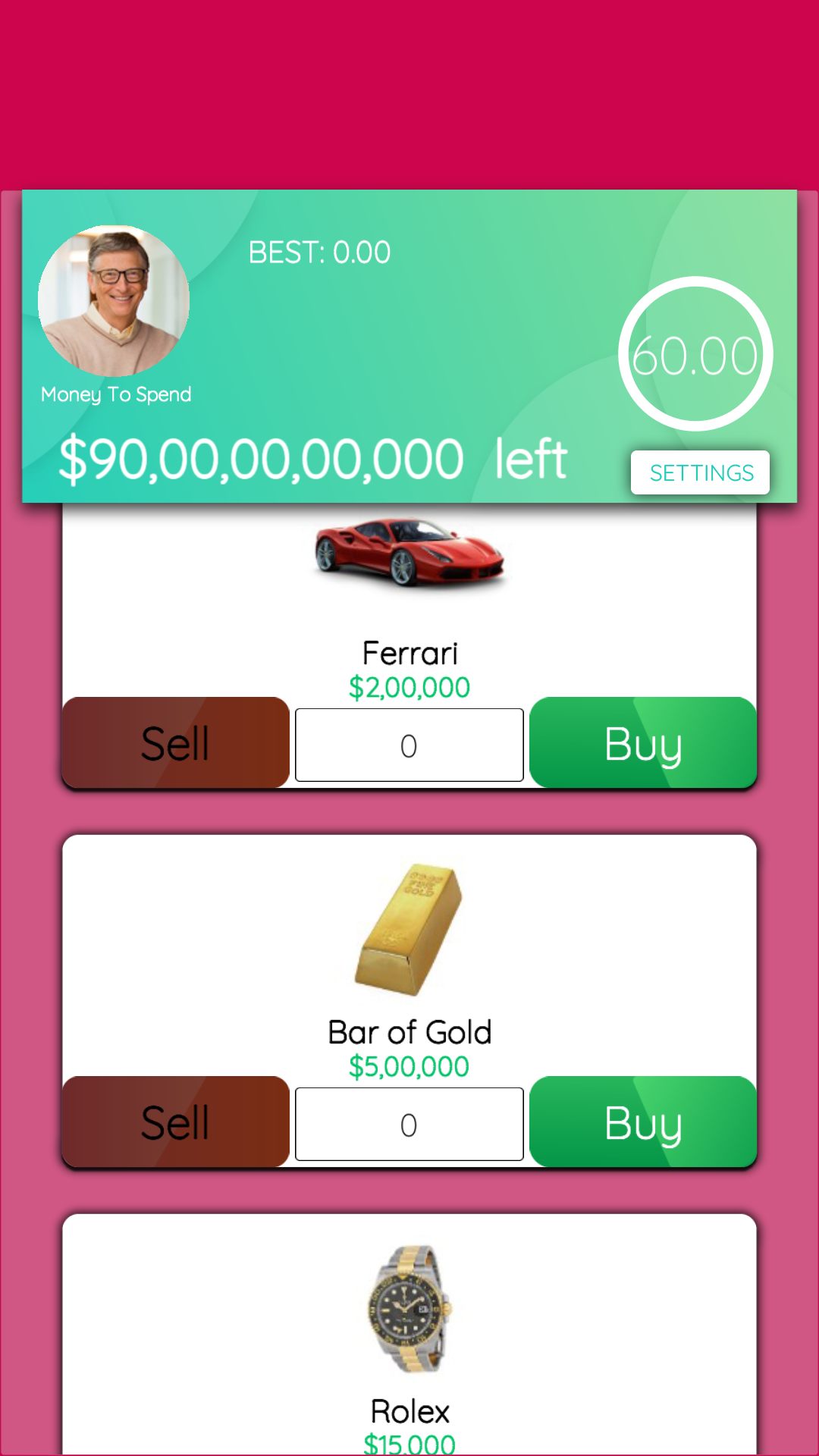819x1456 pixels.
Task: Sell a Bar of Gold
Action: click(x=175, y=1122)
